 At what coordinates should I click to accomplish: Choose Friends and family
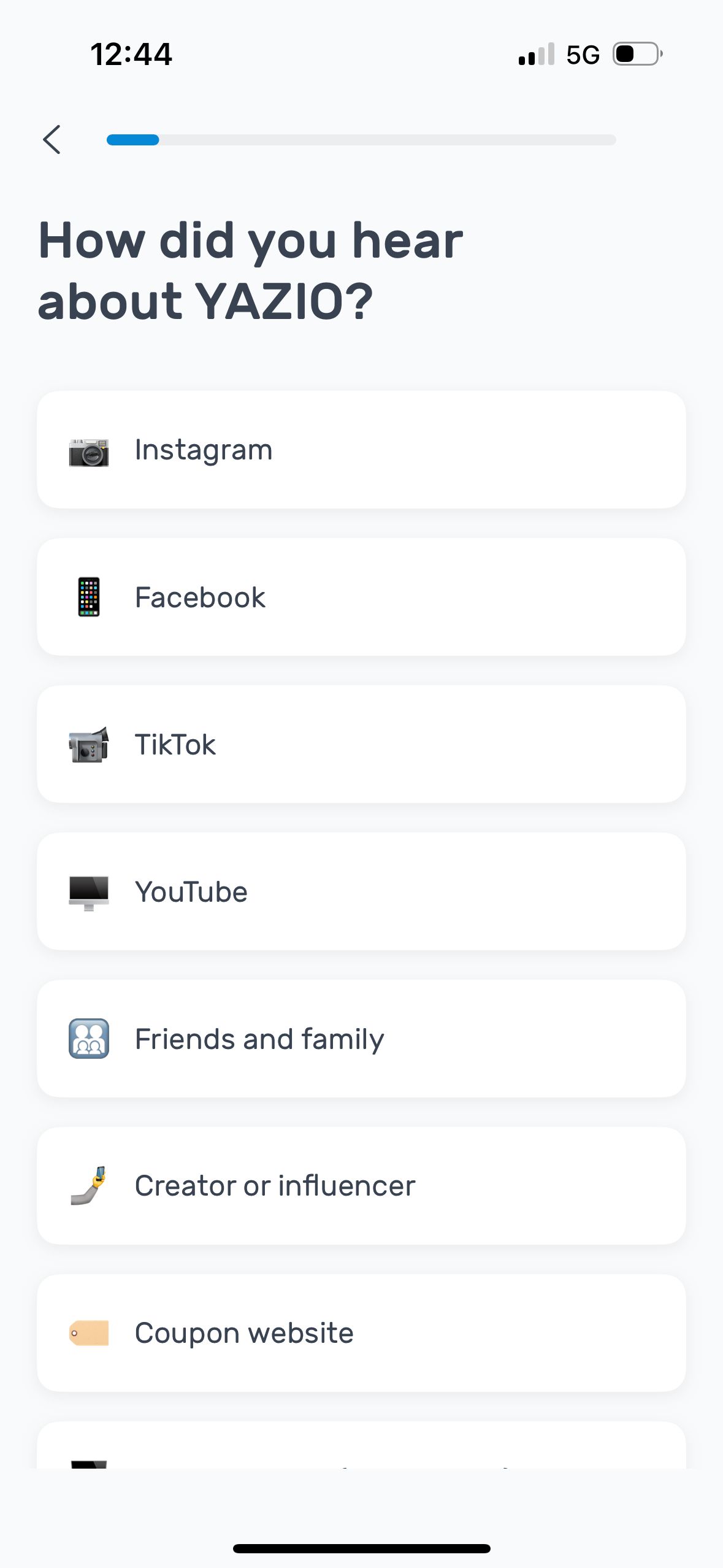[x=361, y=1039]
